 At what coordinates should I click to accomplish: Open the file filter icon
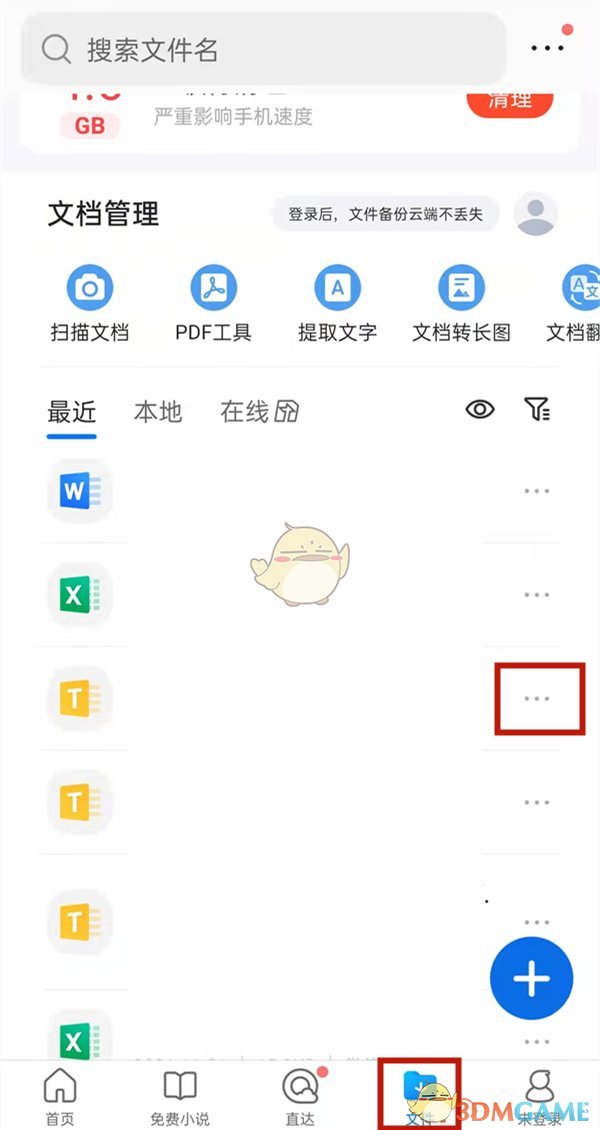(537, 409)
